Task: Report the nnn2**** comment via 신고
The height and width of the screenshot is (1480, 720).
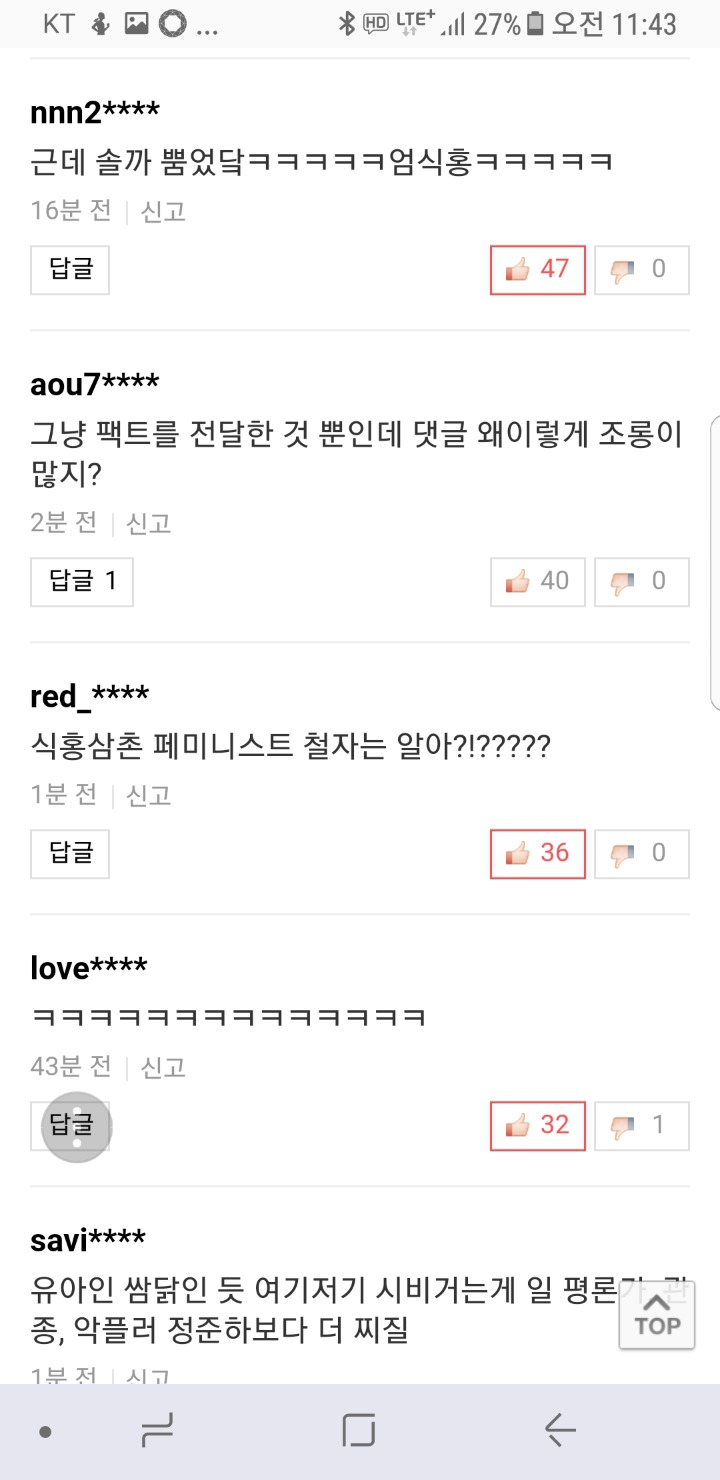Action: [x=163, y=211]
